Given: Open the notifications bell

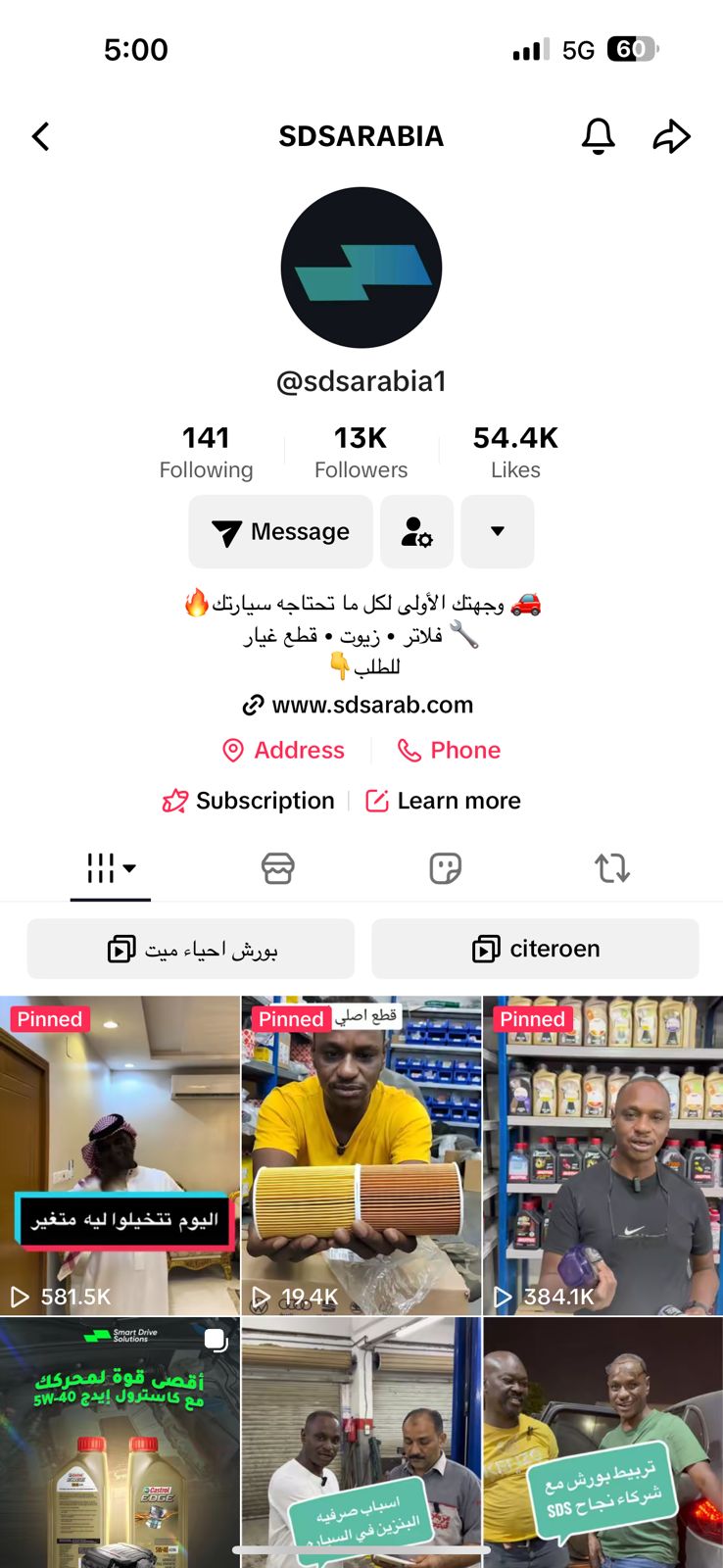Looking at the screenshot, I should pyautogui.click(x=598, y=136).
